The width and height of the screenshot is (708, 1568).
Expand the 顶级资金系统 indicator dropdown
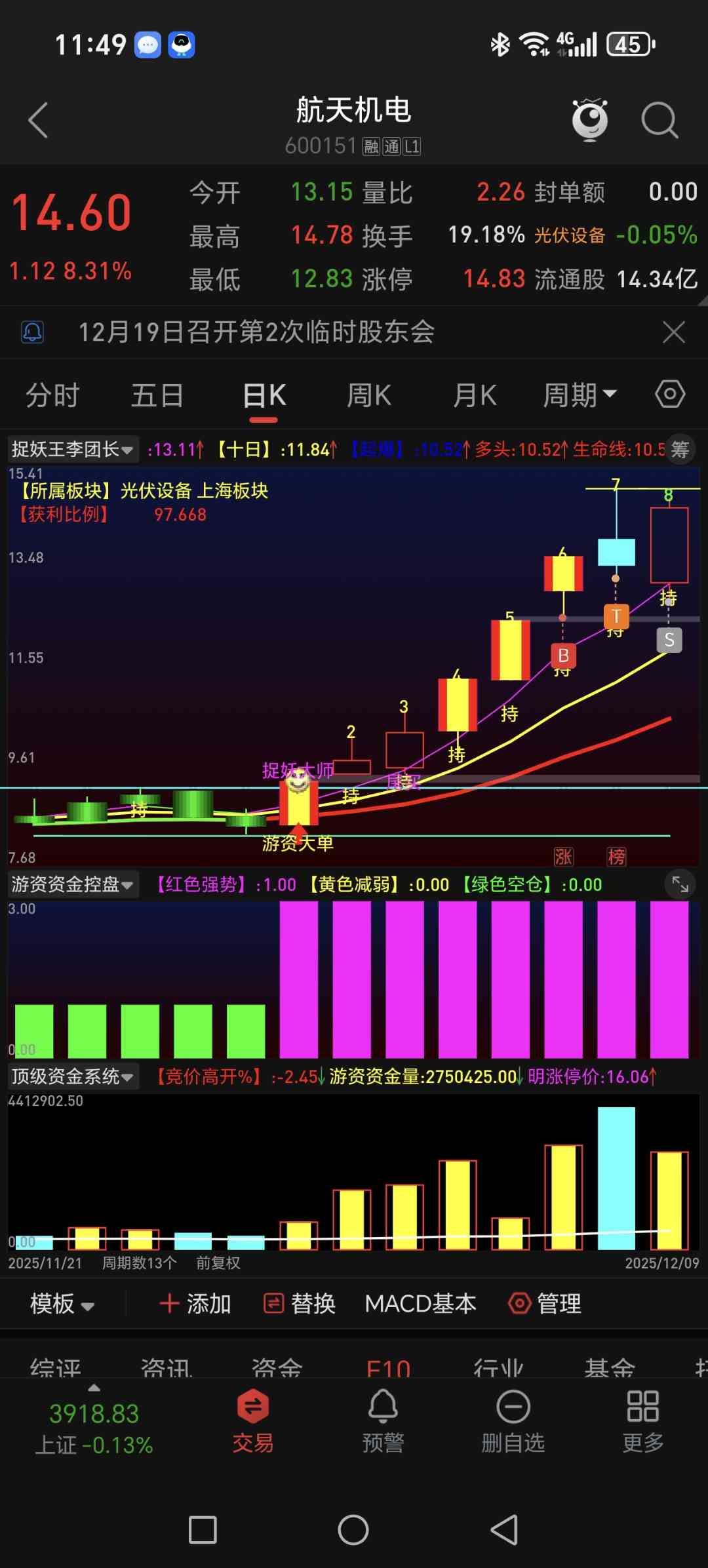point(72,1076)
